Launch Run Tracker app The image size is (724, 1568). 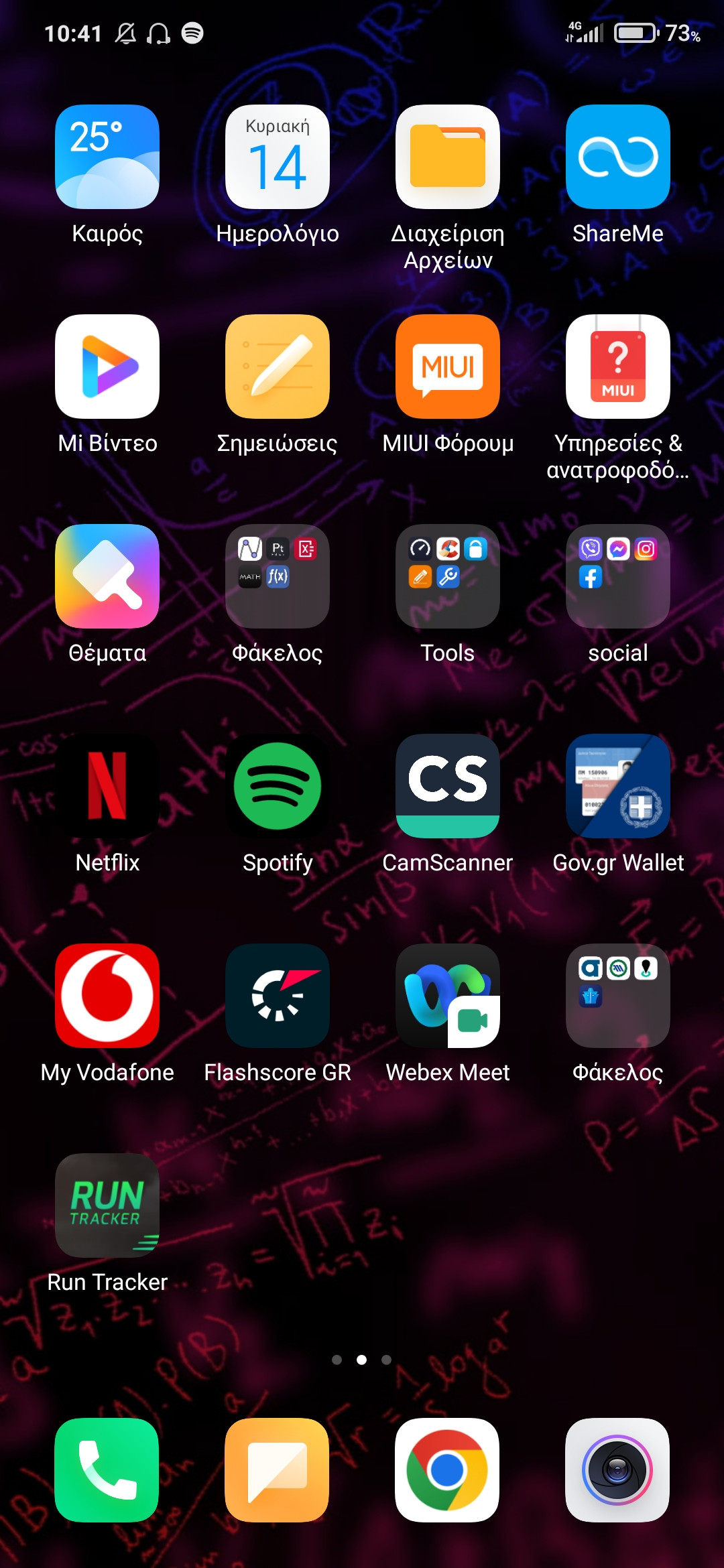(x=107, y=1205)
